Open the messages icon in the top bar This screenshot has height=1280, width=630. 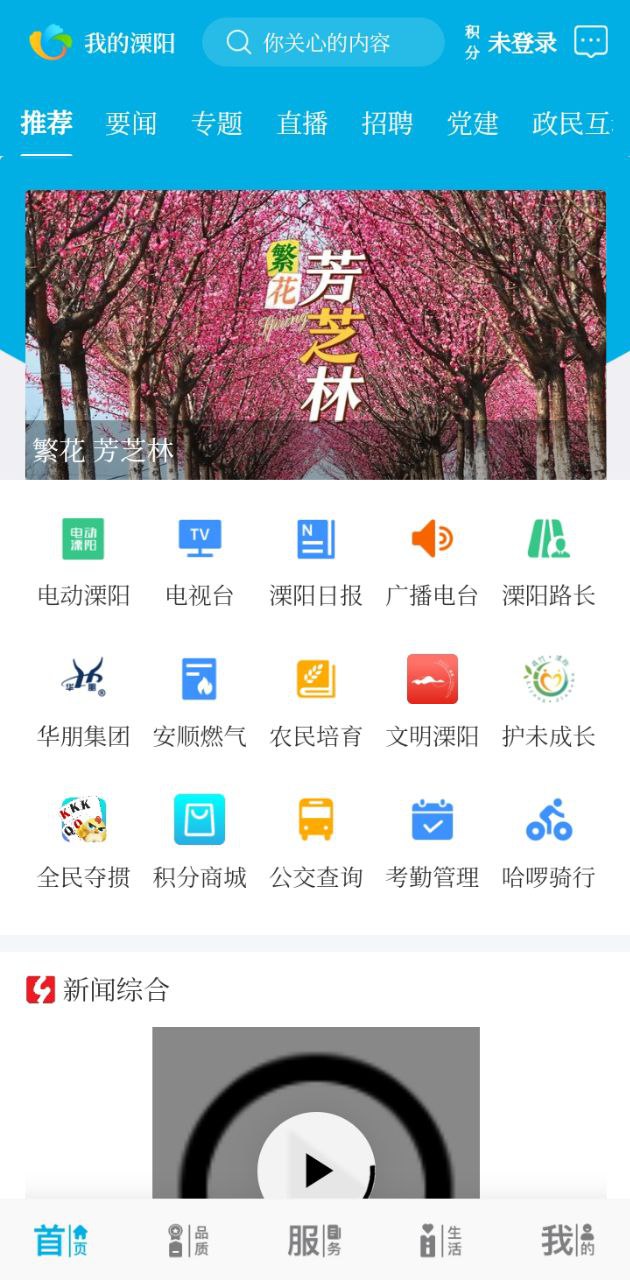tap(591, 42)
